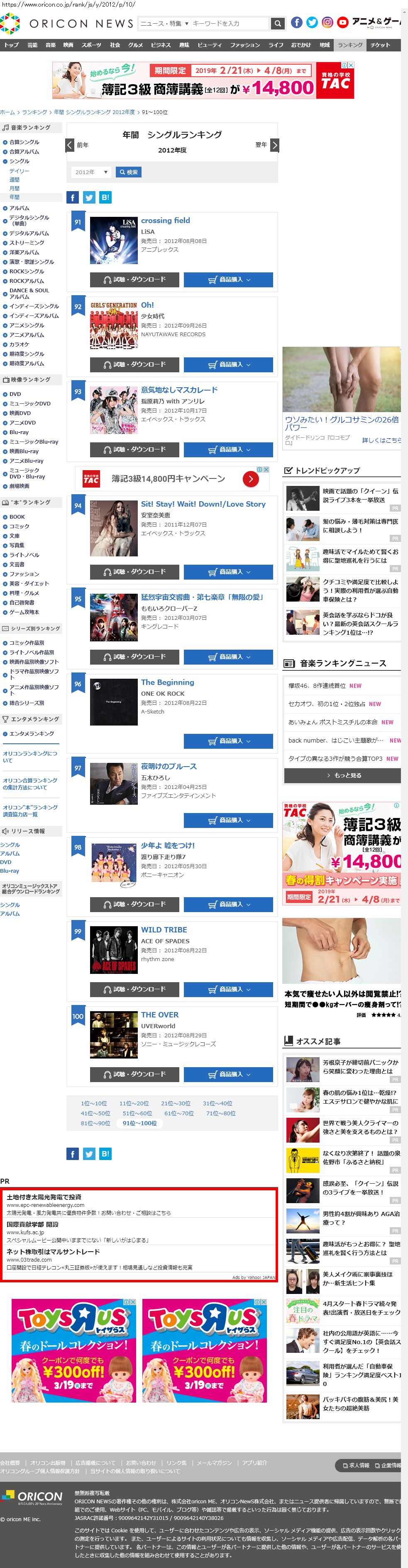Viewport: 408px width, 1568px height.
Task: Open デイリー single ranking link
Action: click(x=19, y=171)
